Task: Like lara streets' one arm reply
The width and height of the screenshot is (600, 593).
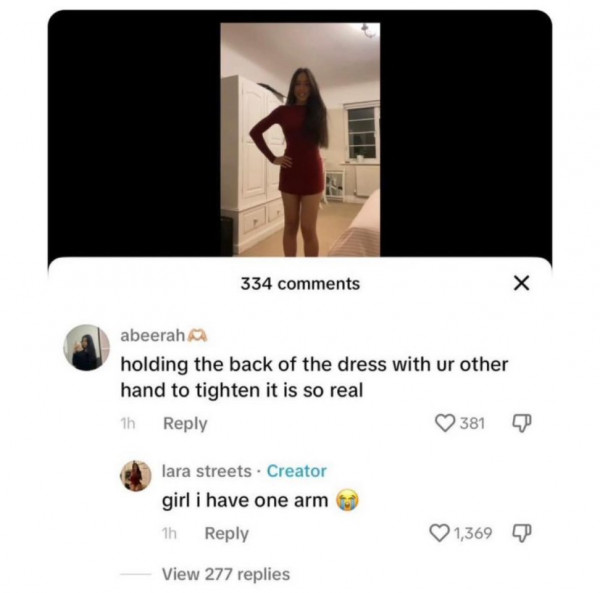Action: point(436,533)
